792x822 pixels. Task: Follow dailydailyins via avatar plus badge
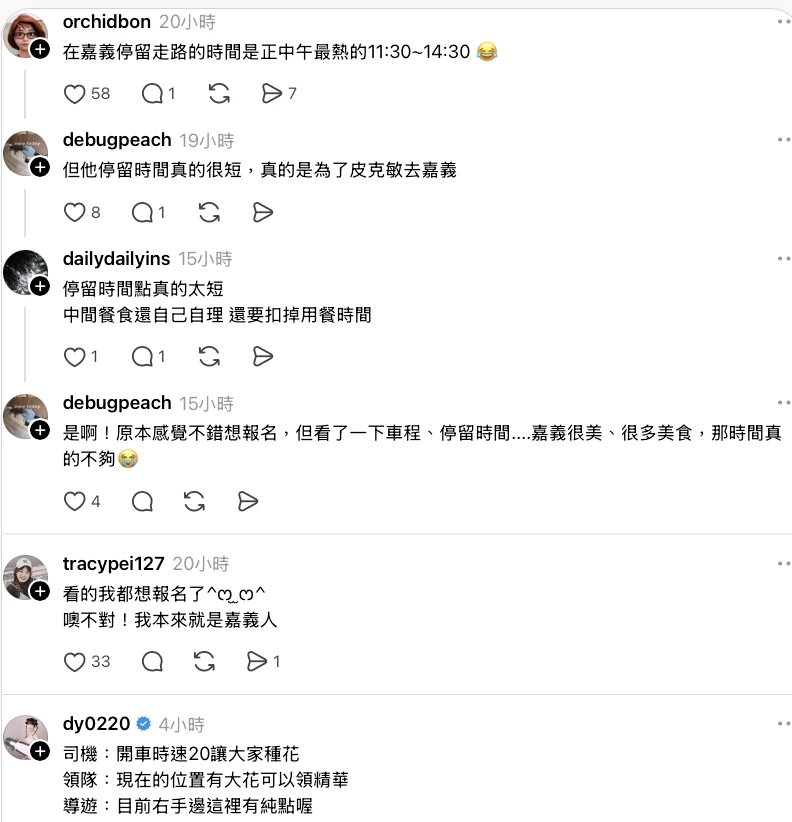click(40, 286)
